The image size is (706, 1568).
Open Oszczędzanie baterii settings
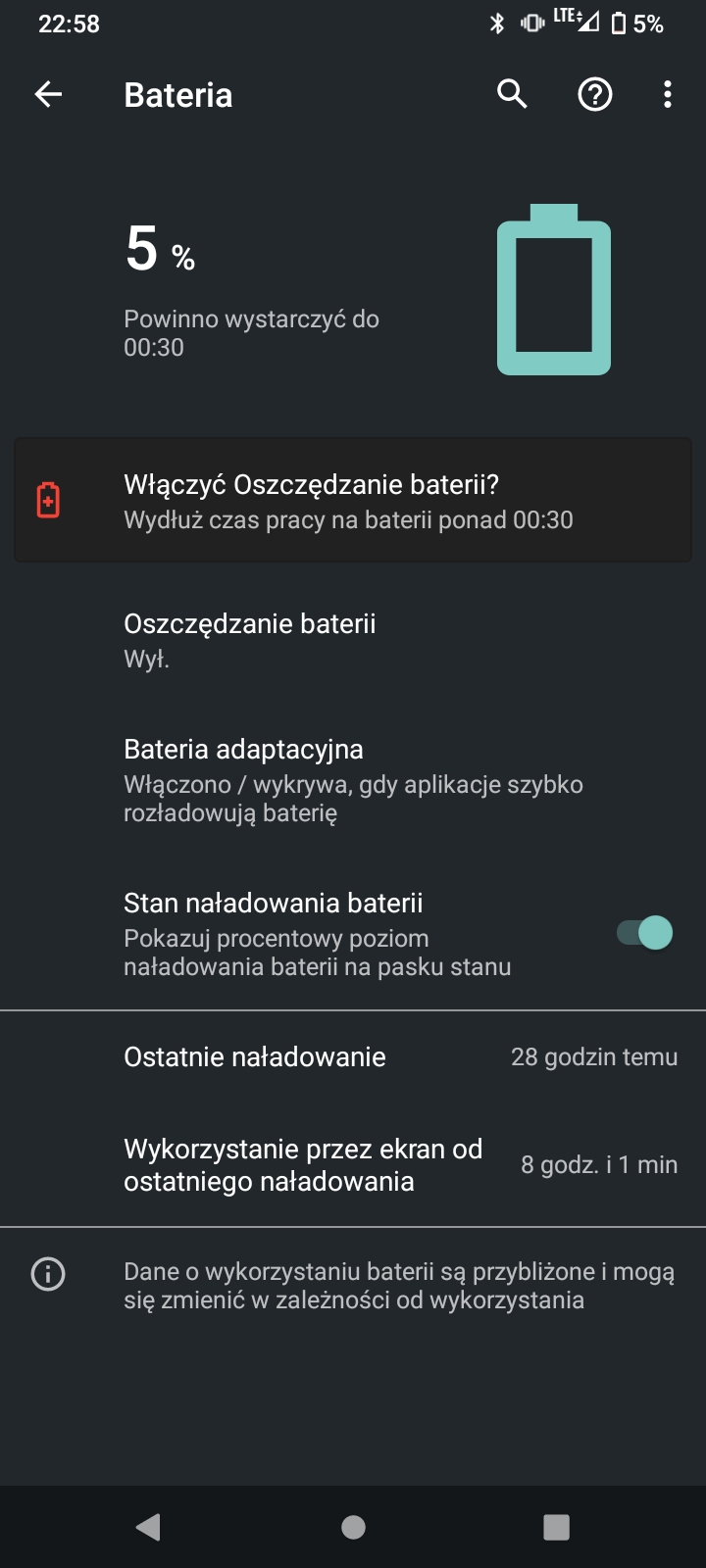point(353,641)
